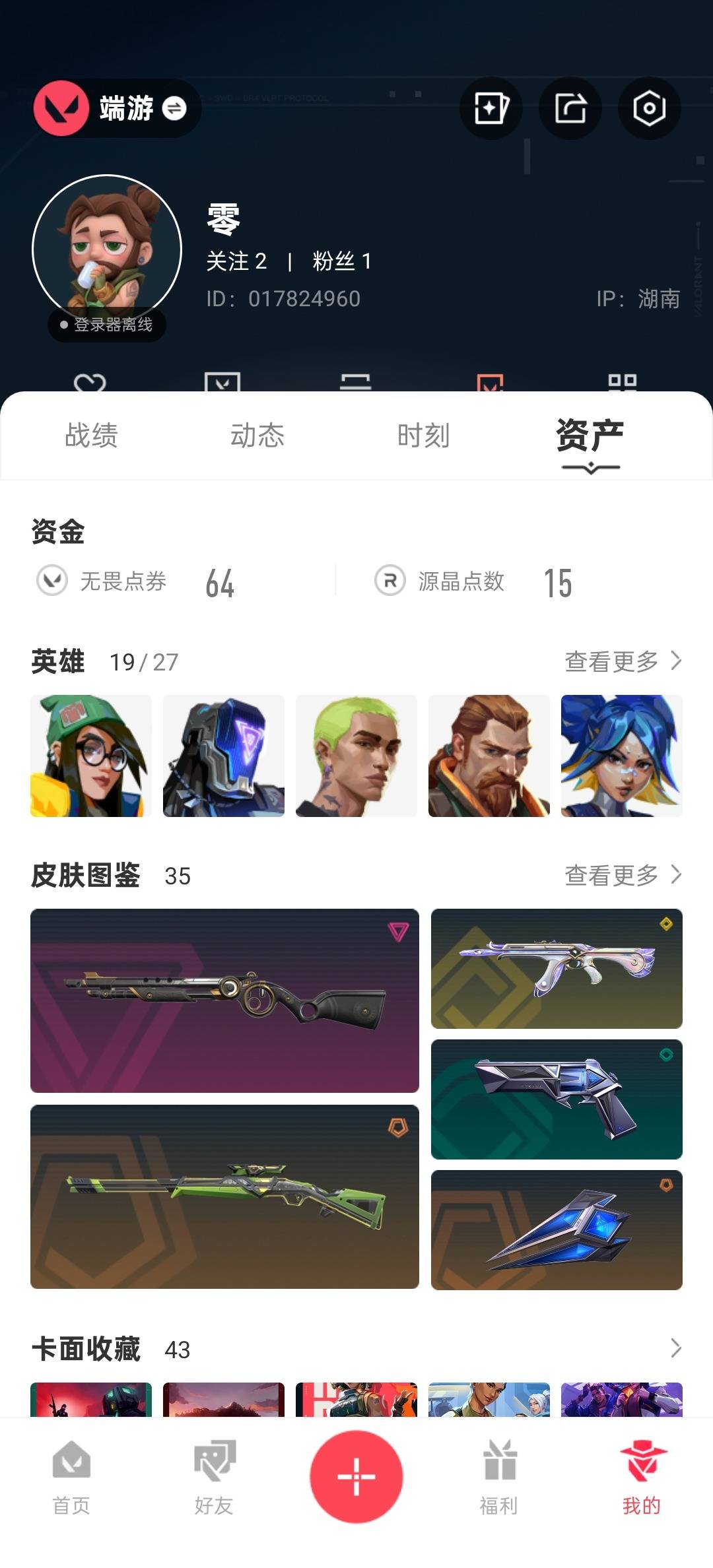View 关注 following list

[x=236, y=261]
